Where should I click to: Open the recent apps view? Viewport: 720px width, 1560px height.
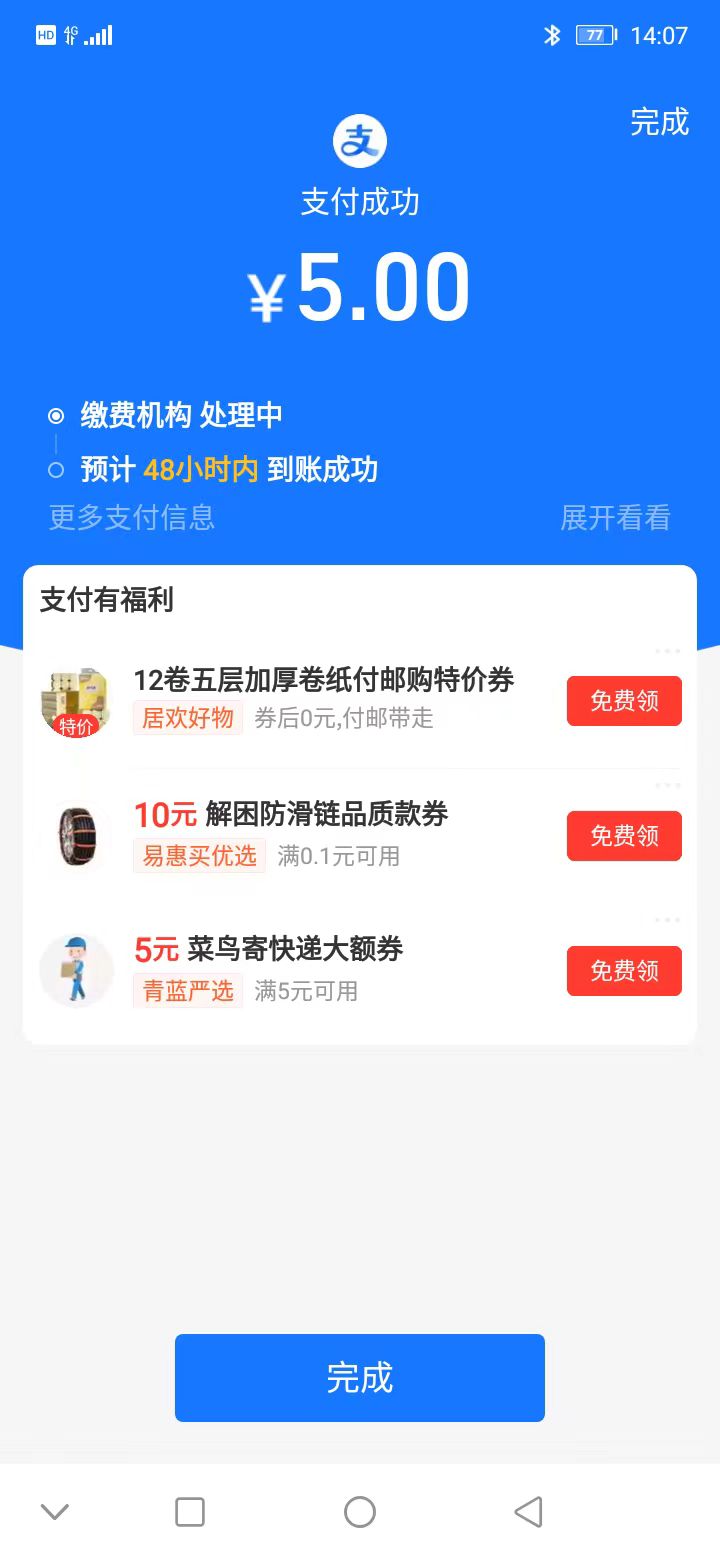pyautogui.click(x=190, y=1511)
